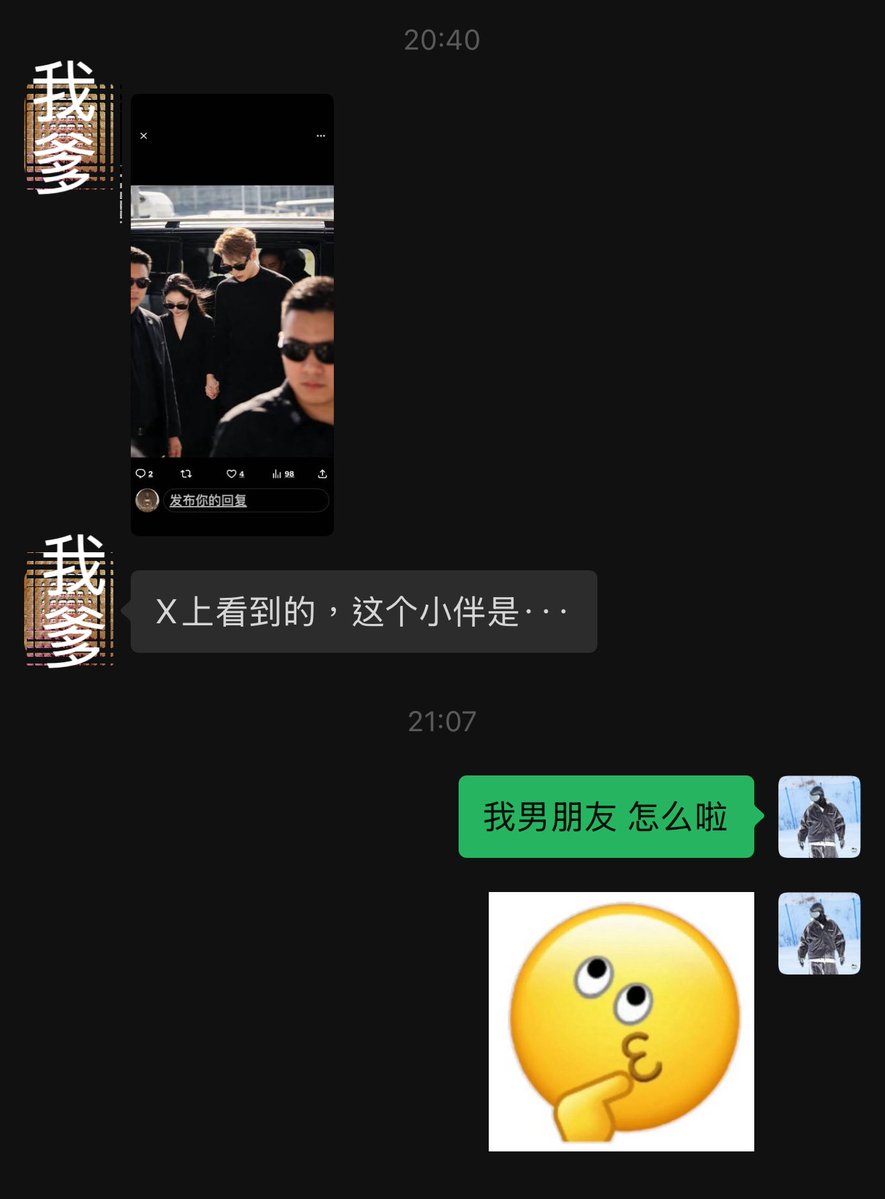Open the shared X post screenshot image
The width and height of the screenshot is (885, 1199).
(x=232, y=315)
